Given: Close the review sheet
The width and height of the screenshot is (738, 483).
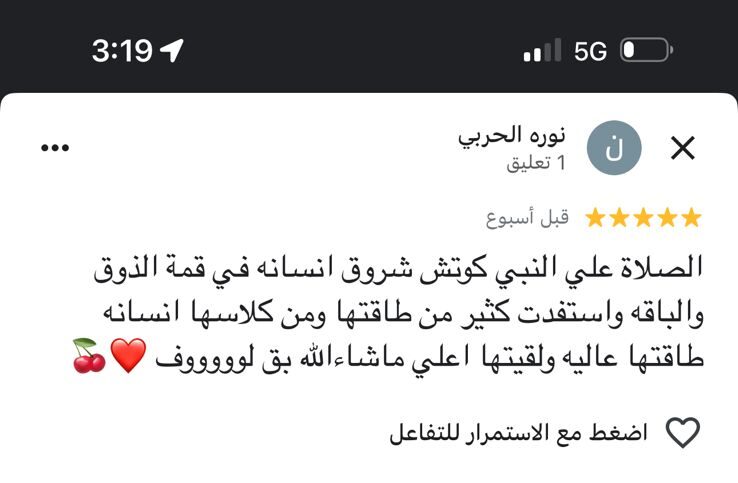Looking at the screenshot, I should 683,149.
